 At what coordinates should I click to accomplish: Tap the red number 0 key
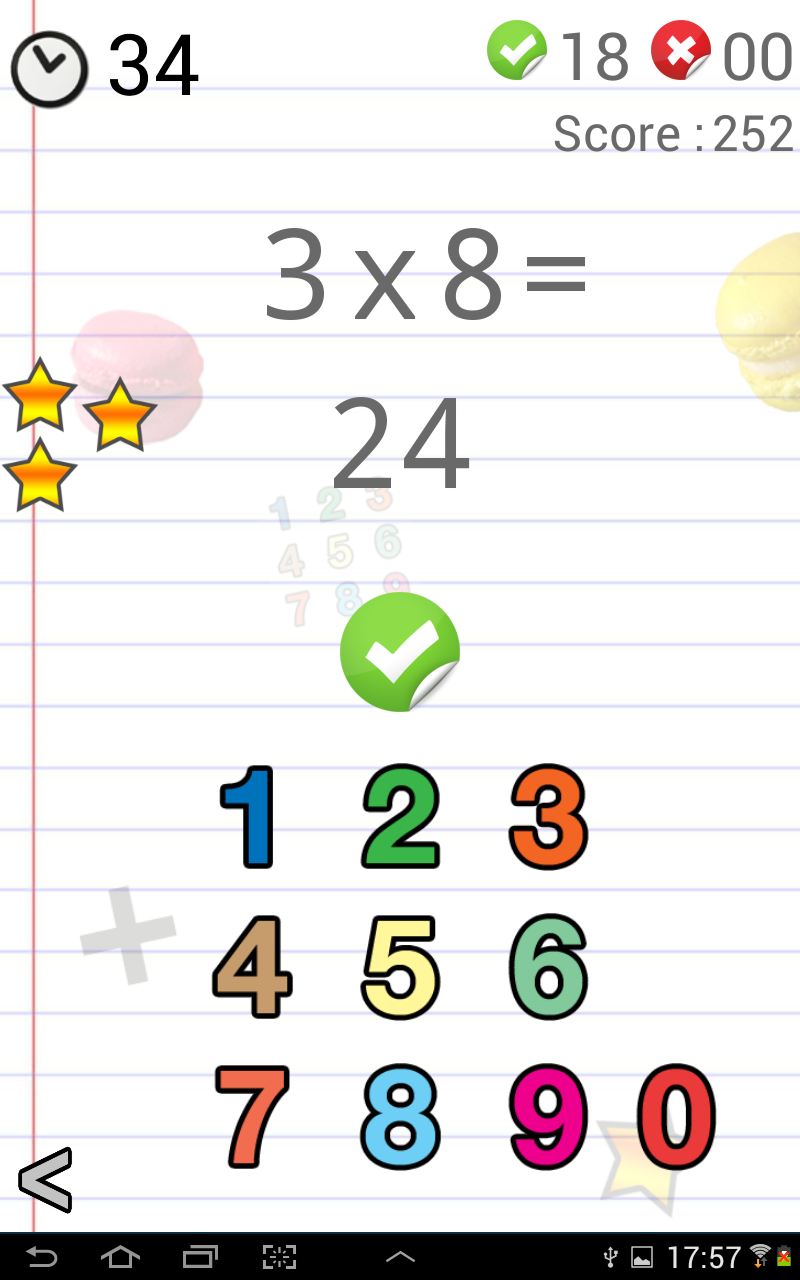pos(677,1117)
